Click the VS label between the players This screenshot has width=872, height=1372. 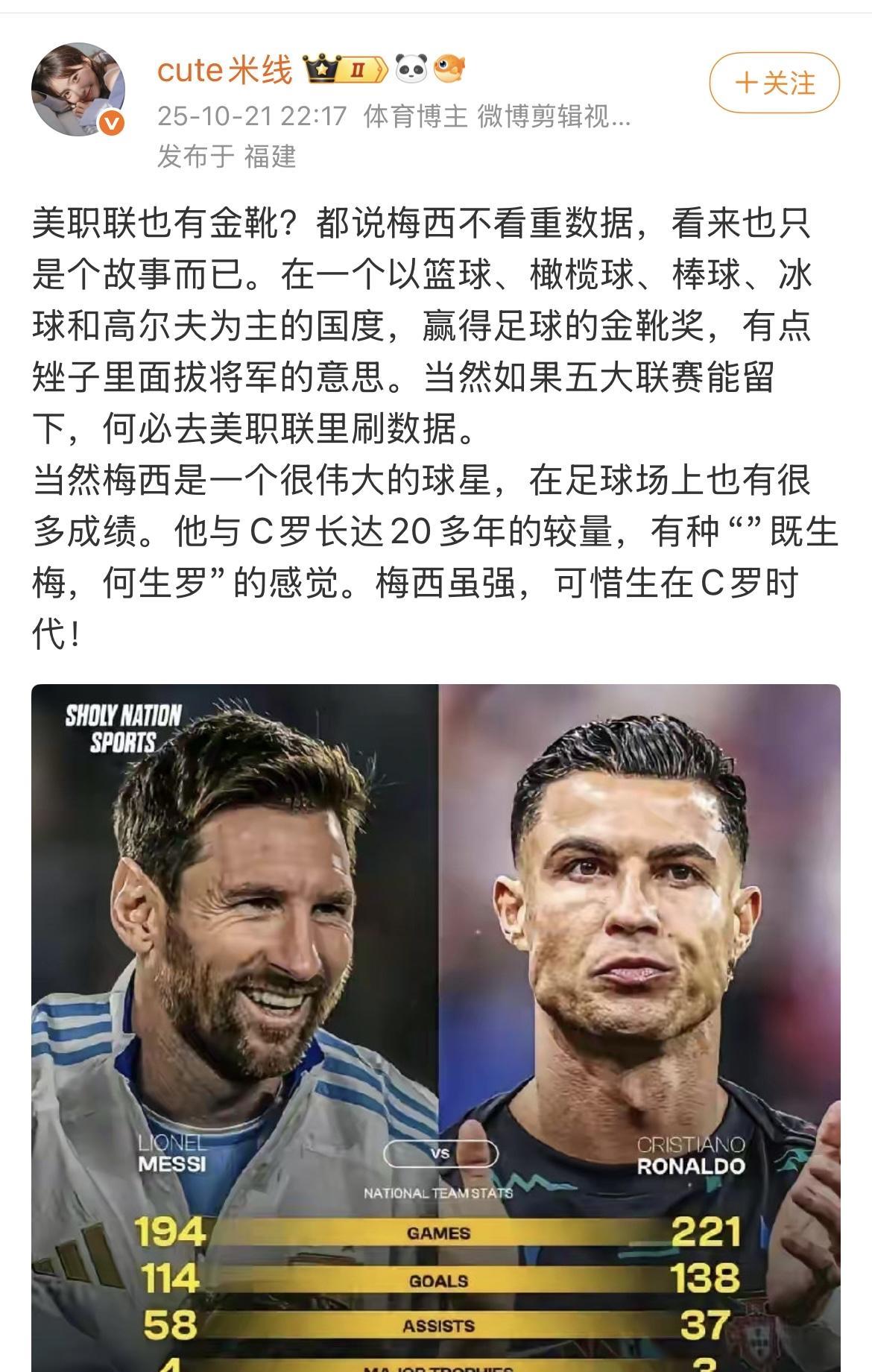pos(440,1153)
